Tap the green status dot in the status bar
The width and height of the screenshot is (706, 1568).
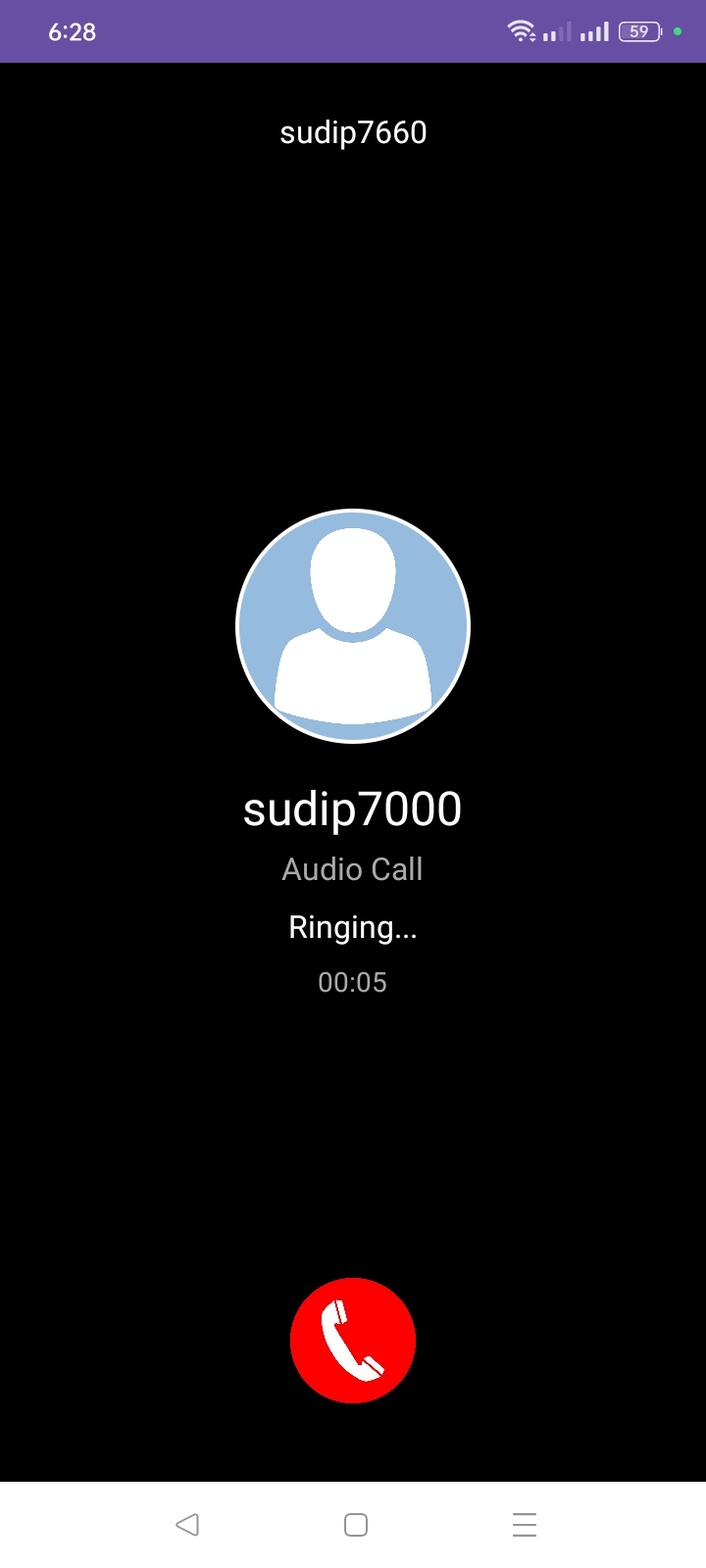click(x=679, y=30)
